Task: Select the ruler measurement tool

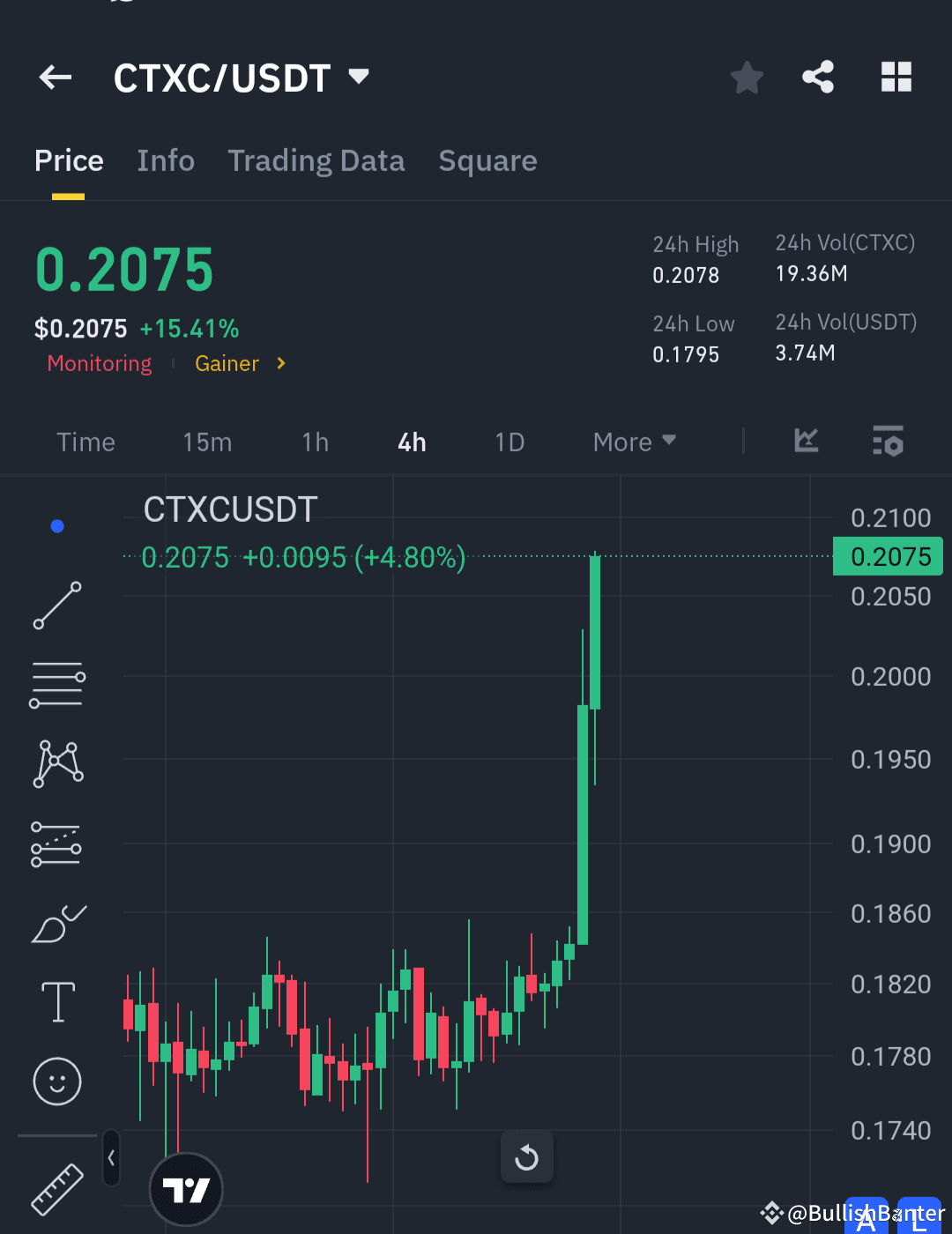Action: [57, 1189]
